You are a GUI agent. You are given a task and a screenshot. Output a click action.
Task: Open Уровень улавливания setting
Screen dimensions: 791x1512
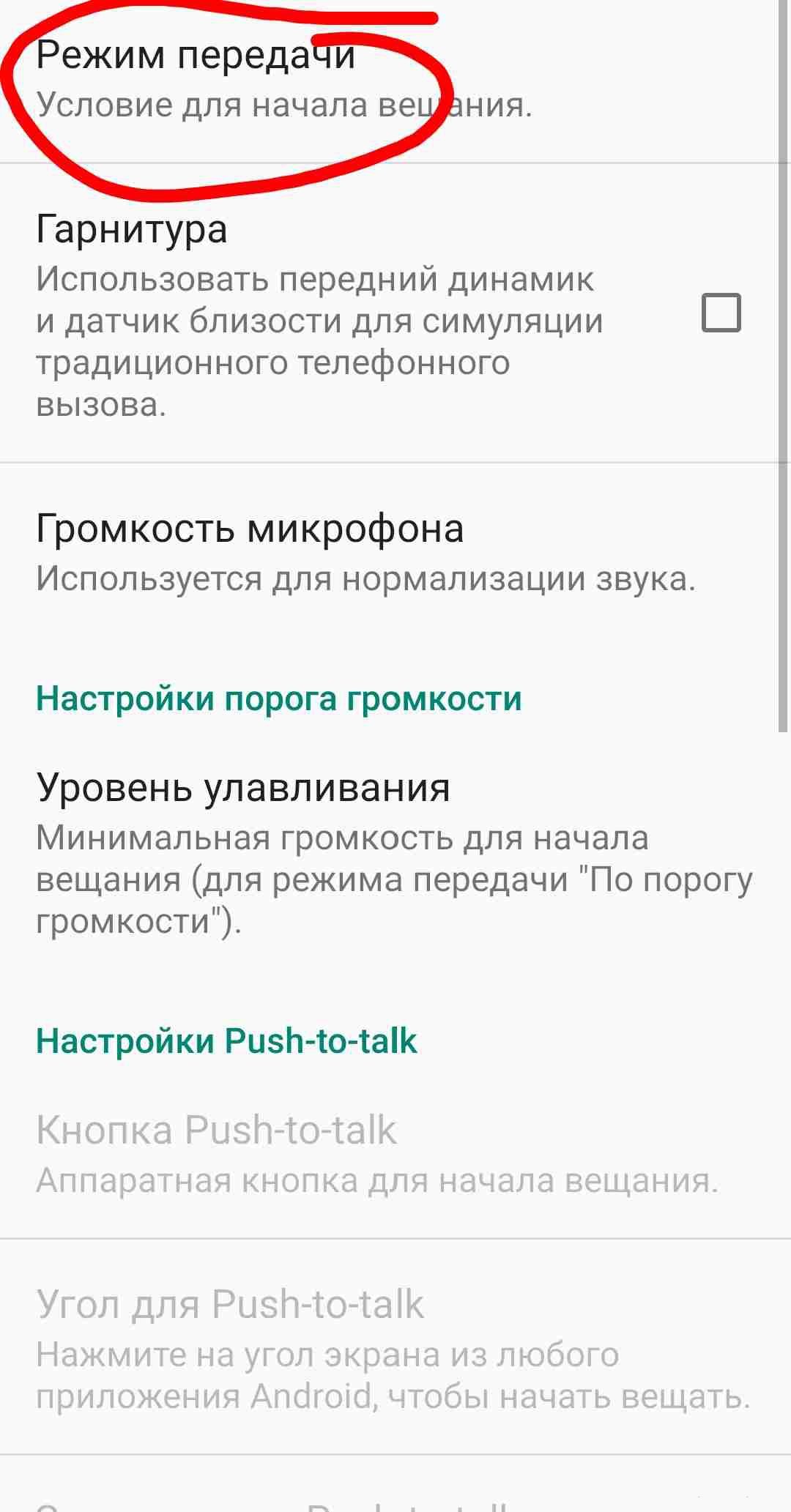[388, 853]
